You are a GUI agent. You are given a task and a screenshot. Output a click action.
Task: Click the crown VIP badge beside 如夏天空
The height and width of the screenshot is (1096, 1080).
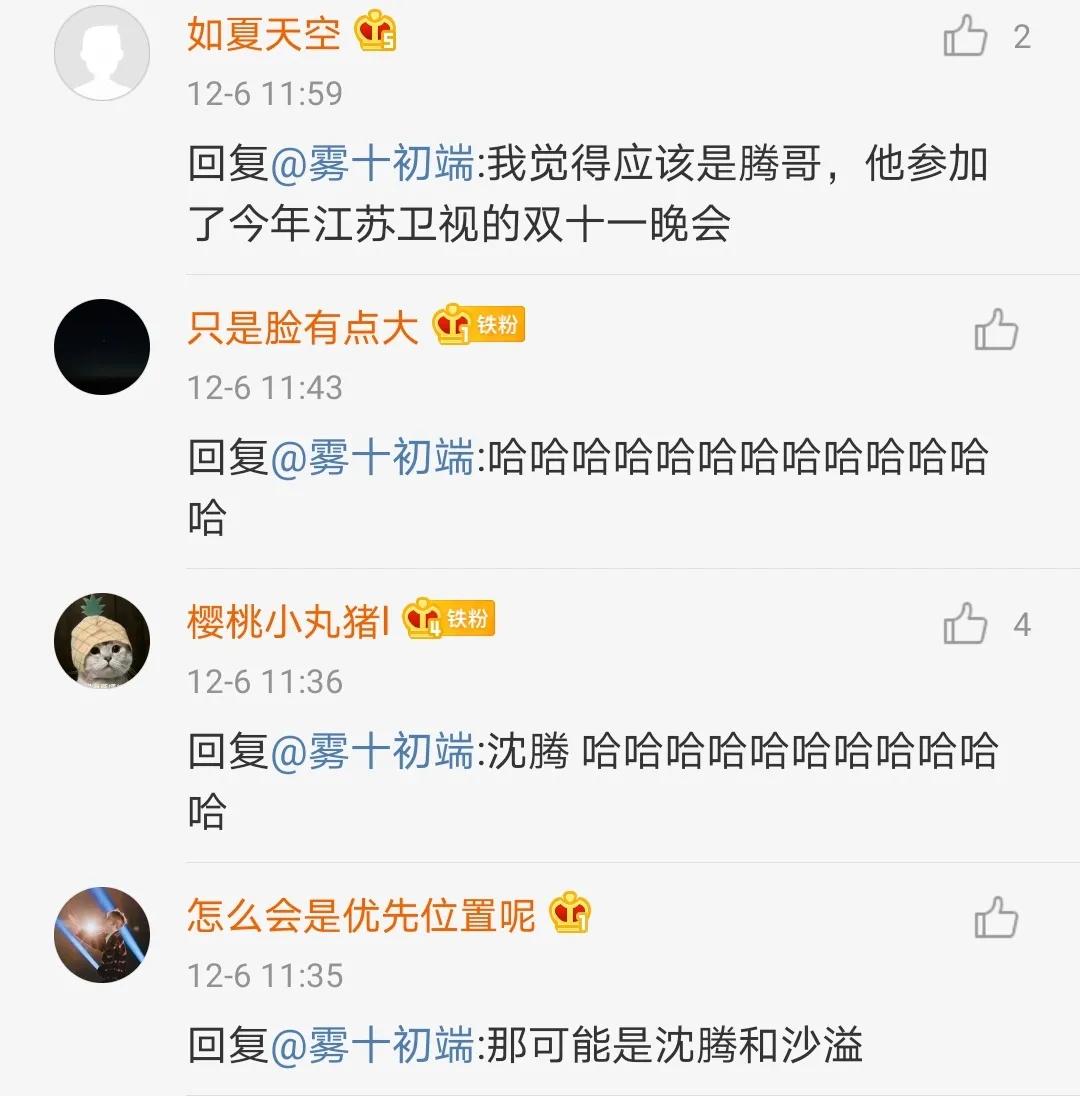pyautogui.click(x=377, y=32)
